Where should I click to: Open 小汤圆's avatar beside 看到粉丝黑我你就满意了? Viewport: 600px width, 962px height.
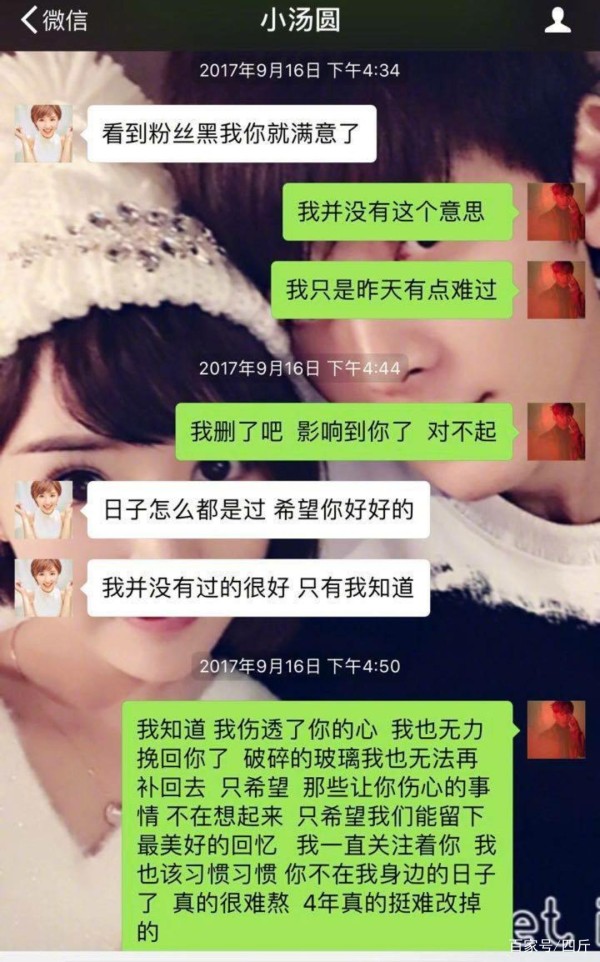(43, 133)
